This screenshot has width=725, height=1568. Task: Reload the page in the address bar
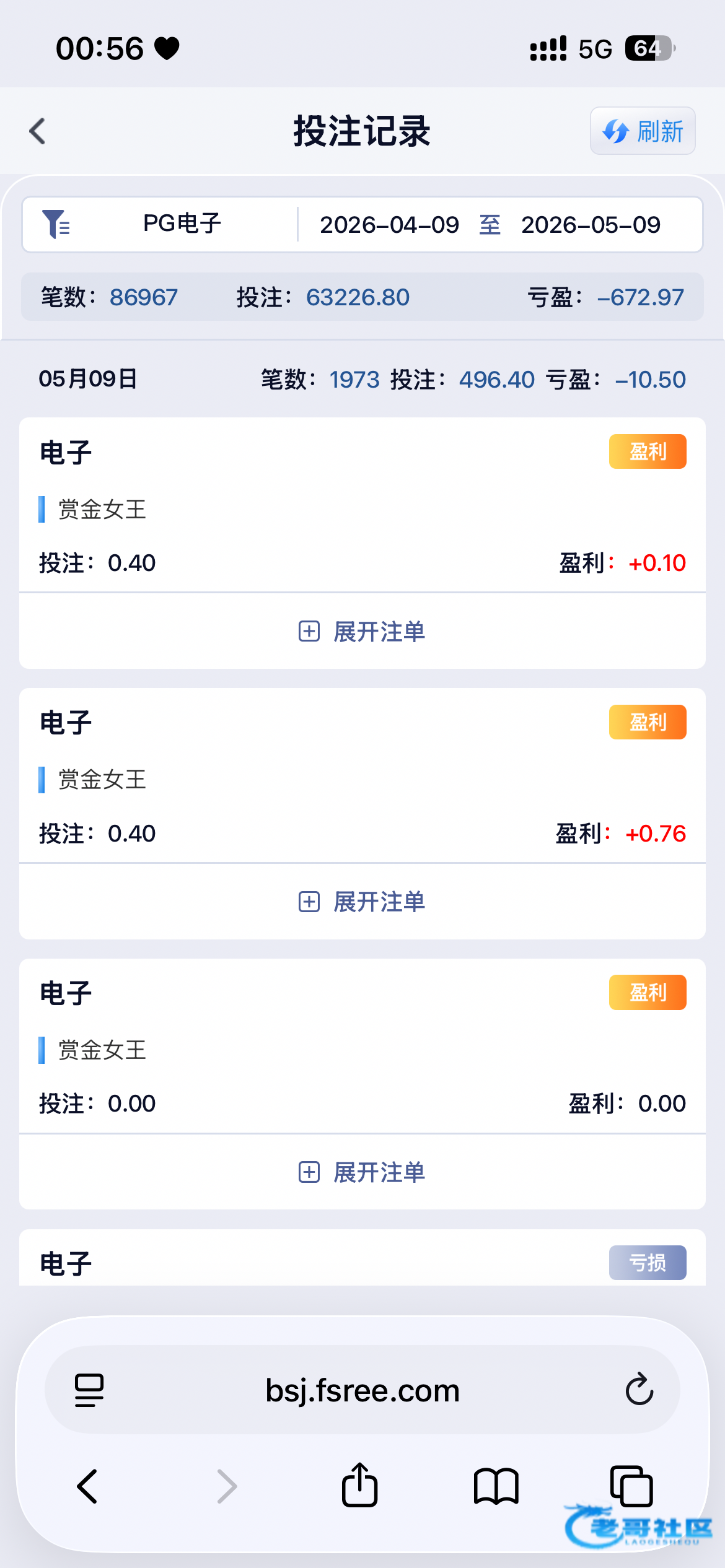point(639,1389)
